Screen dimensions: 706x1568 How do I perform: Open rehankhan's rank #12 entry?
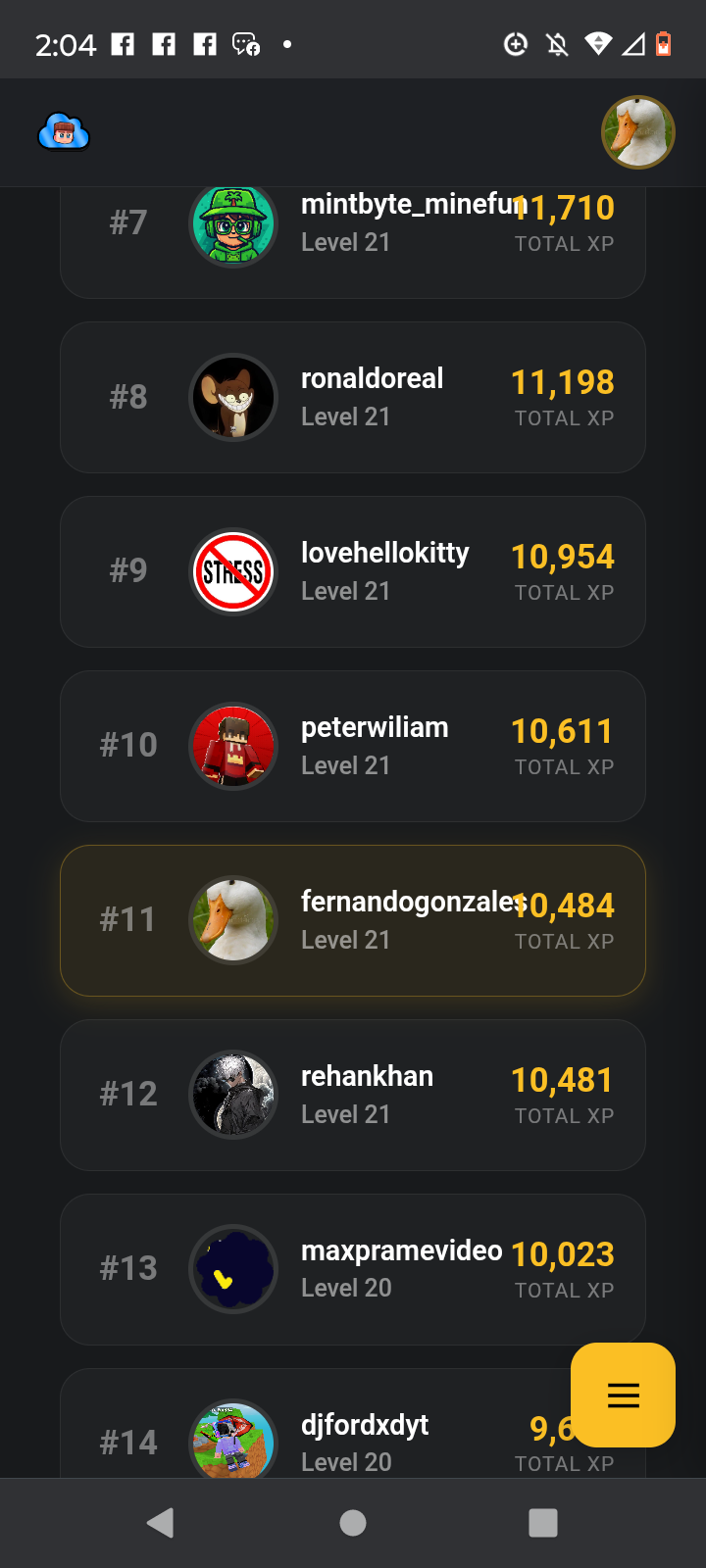coord(353,1095)
